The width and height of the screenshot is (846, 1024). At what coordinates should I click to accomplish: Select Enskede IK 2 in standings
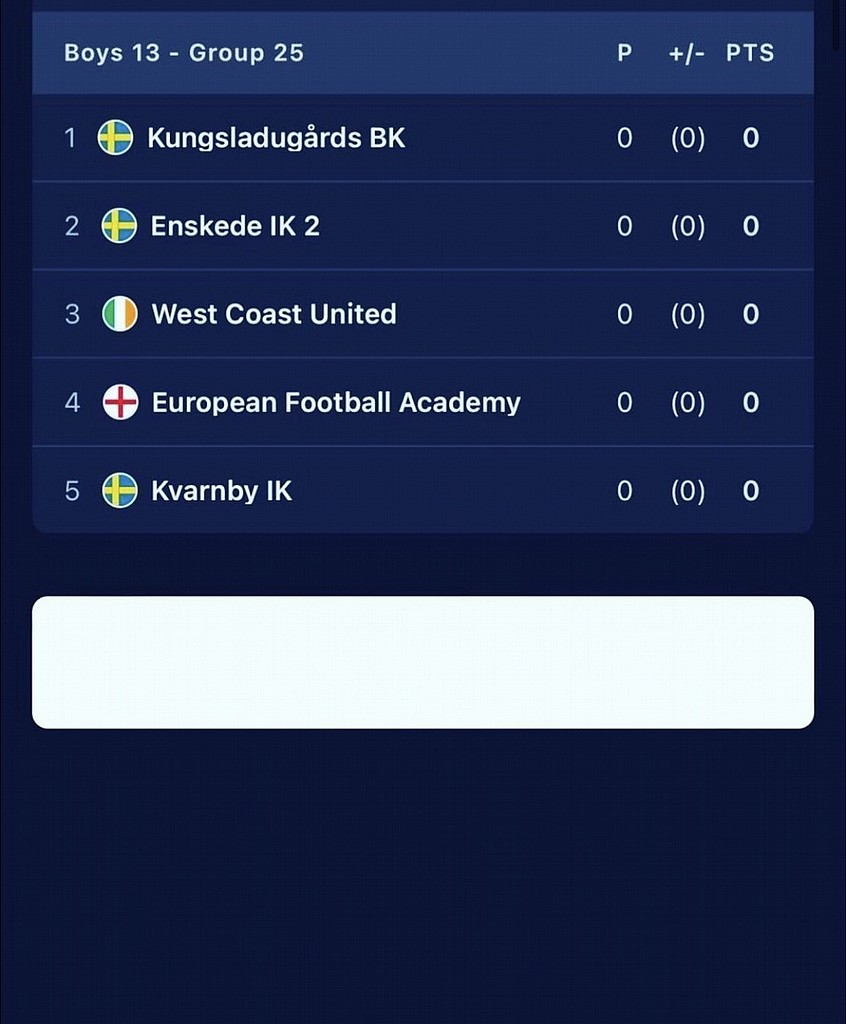pyautogui.click(x=235, y=226)
